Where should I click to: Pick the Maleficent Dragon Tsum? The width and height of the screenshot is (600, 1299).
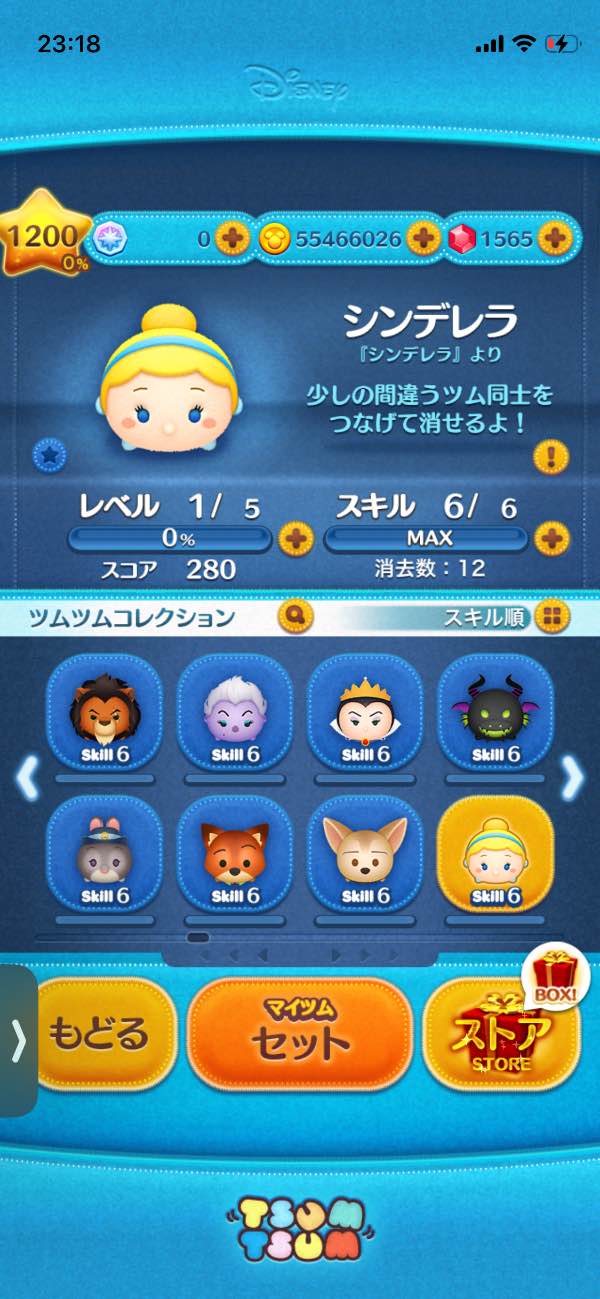tap(494, 714)
